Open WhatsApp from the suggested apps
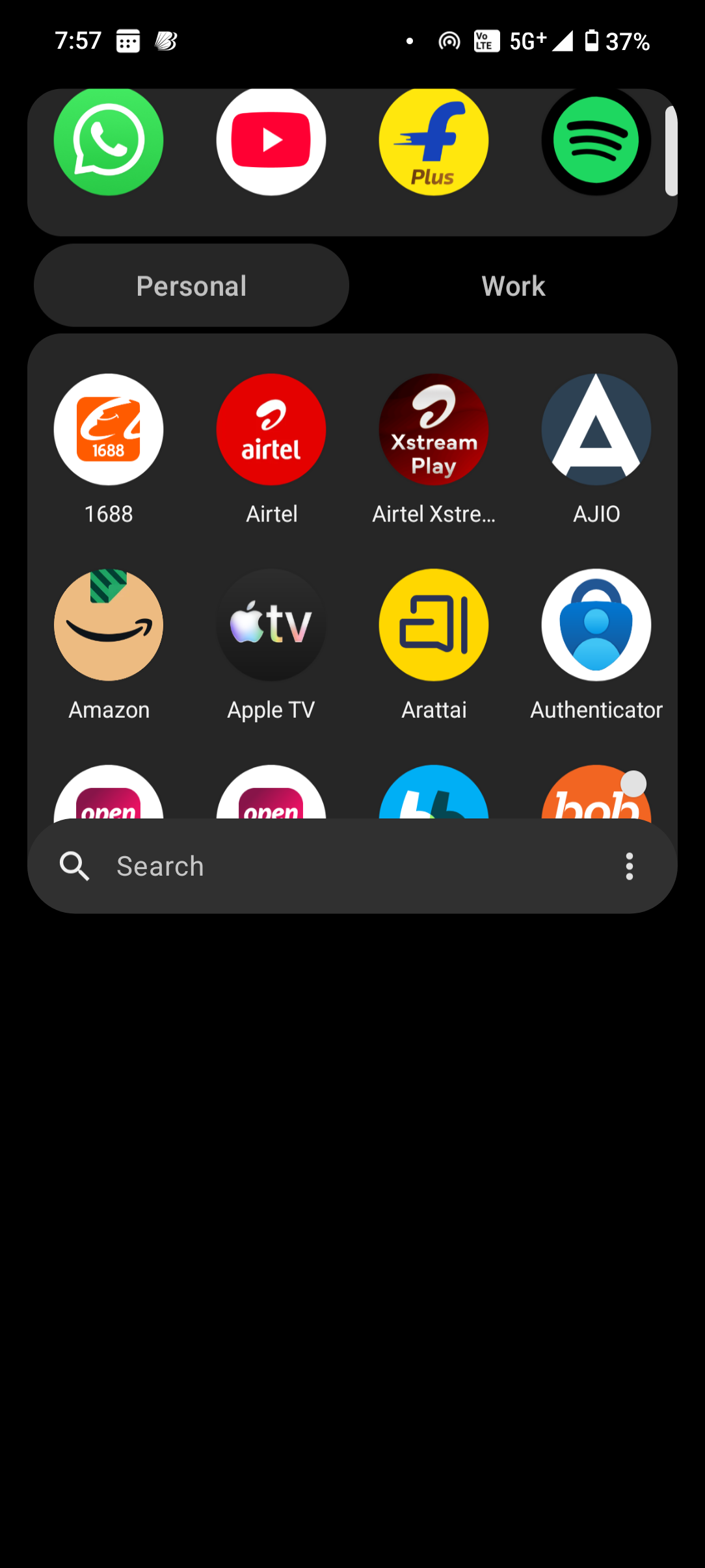The width and height of the screenshot is (705, 1568). (109, 140)
